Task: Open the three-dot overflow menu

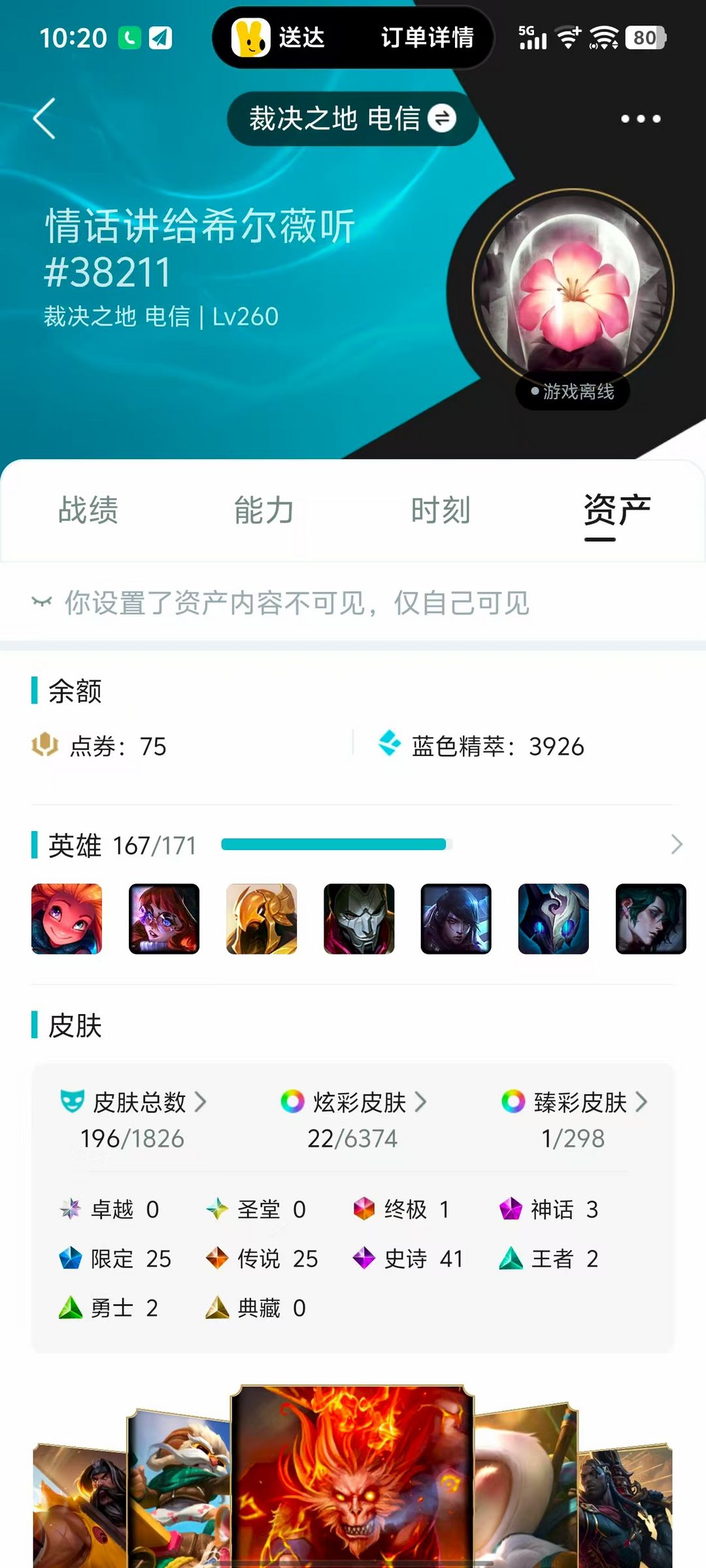Action: point(641,119)
